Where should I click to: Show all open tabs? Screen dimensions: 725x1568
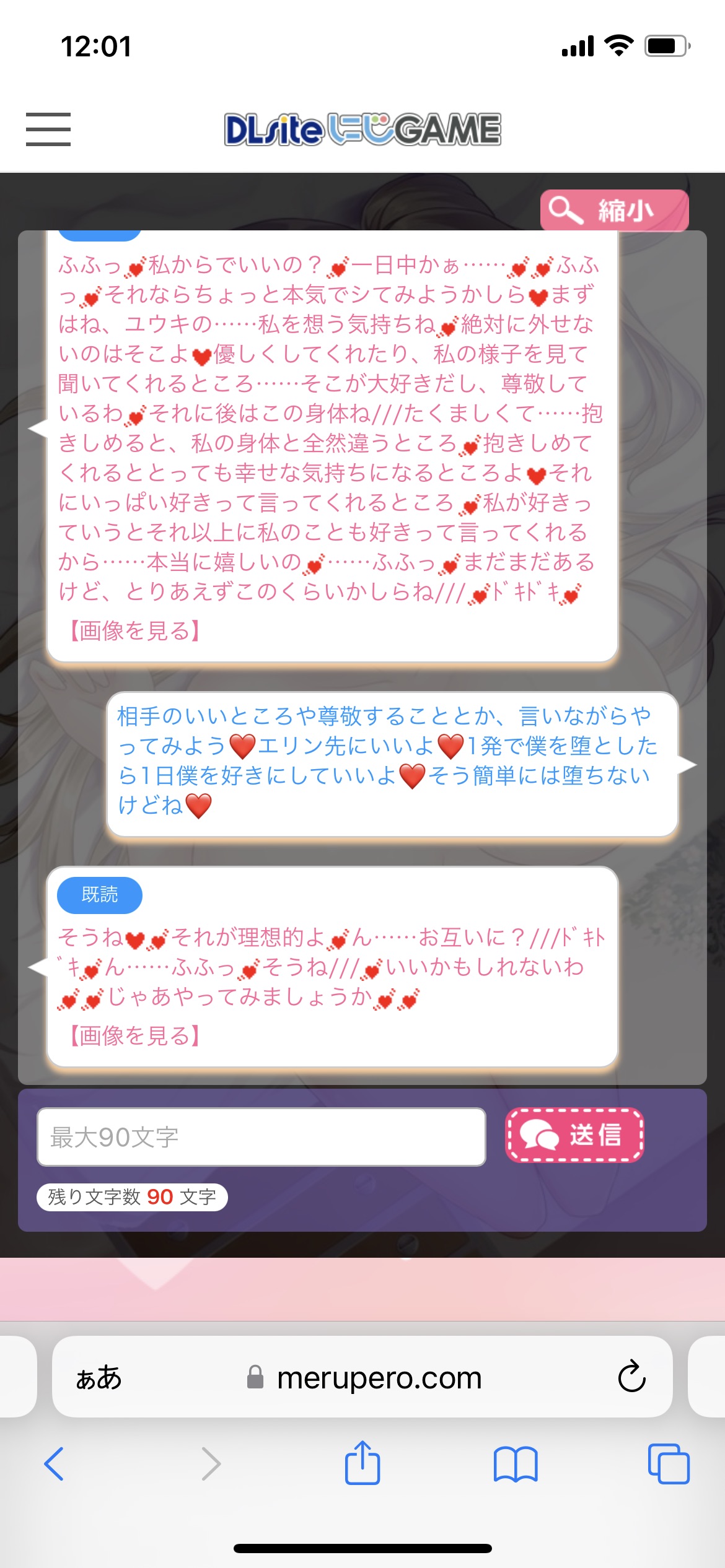point(668,1464)
